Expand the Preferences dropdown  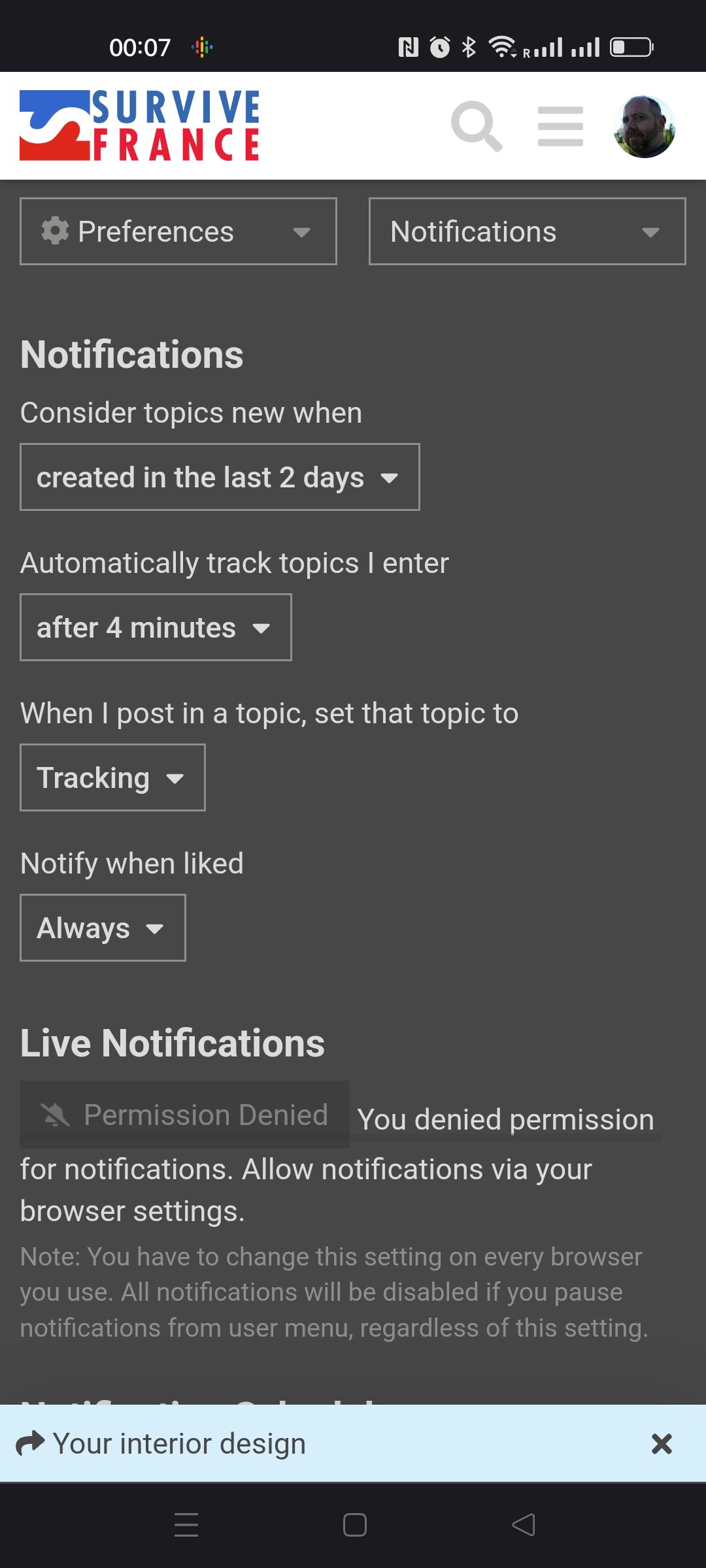click(178, 231)
